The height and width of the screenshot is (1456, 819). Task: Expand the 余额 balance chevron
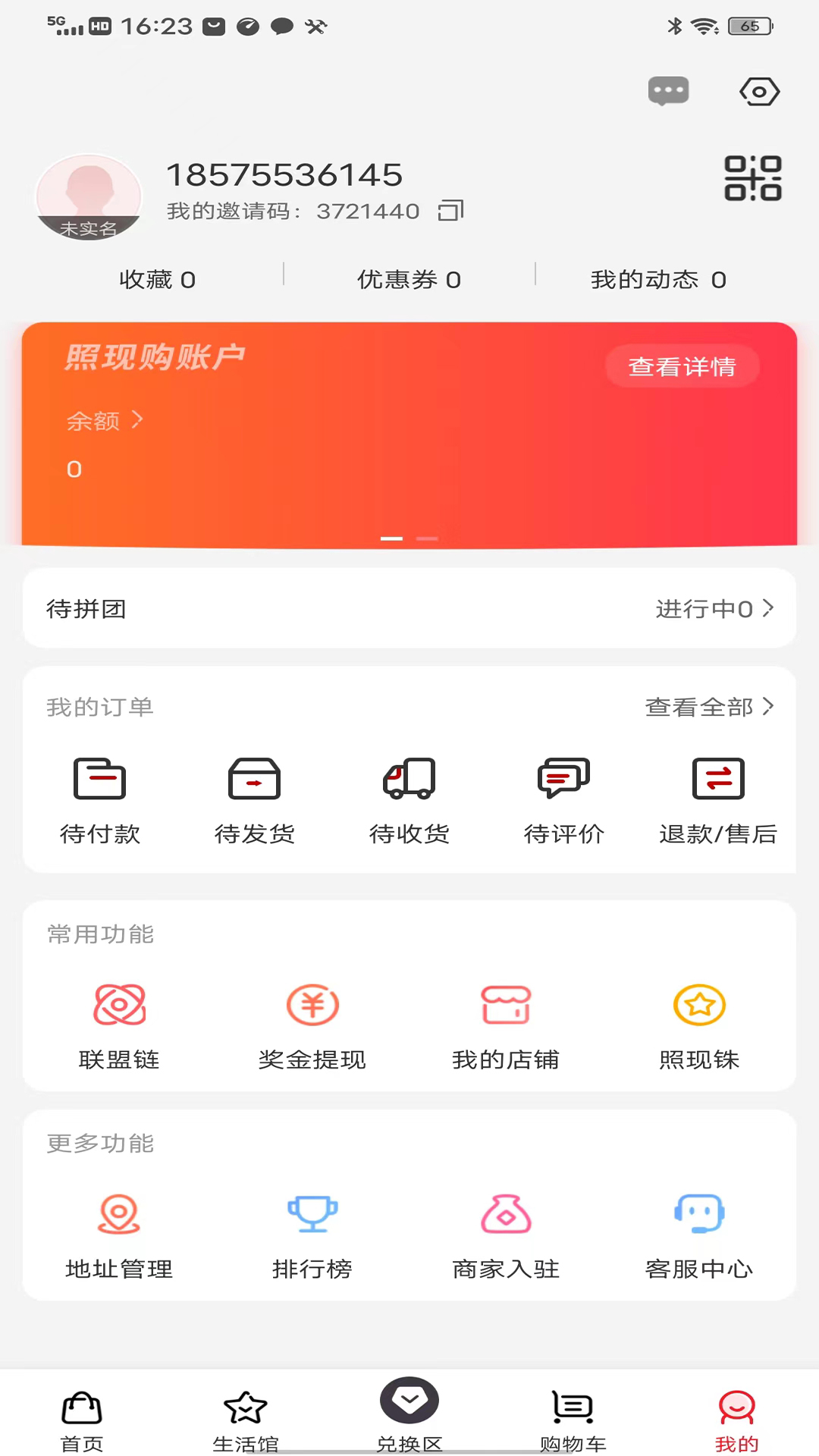tap(136, 421)
